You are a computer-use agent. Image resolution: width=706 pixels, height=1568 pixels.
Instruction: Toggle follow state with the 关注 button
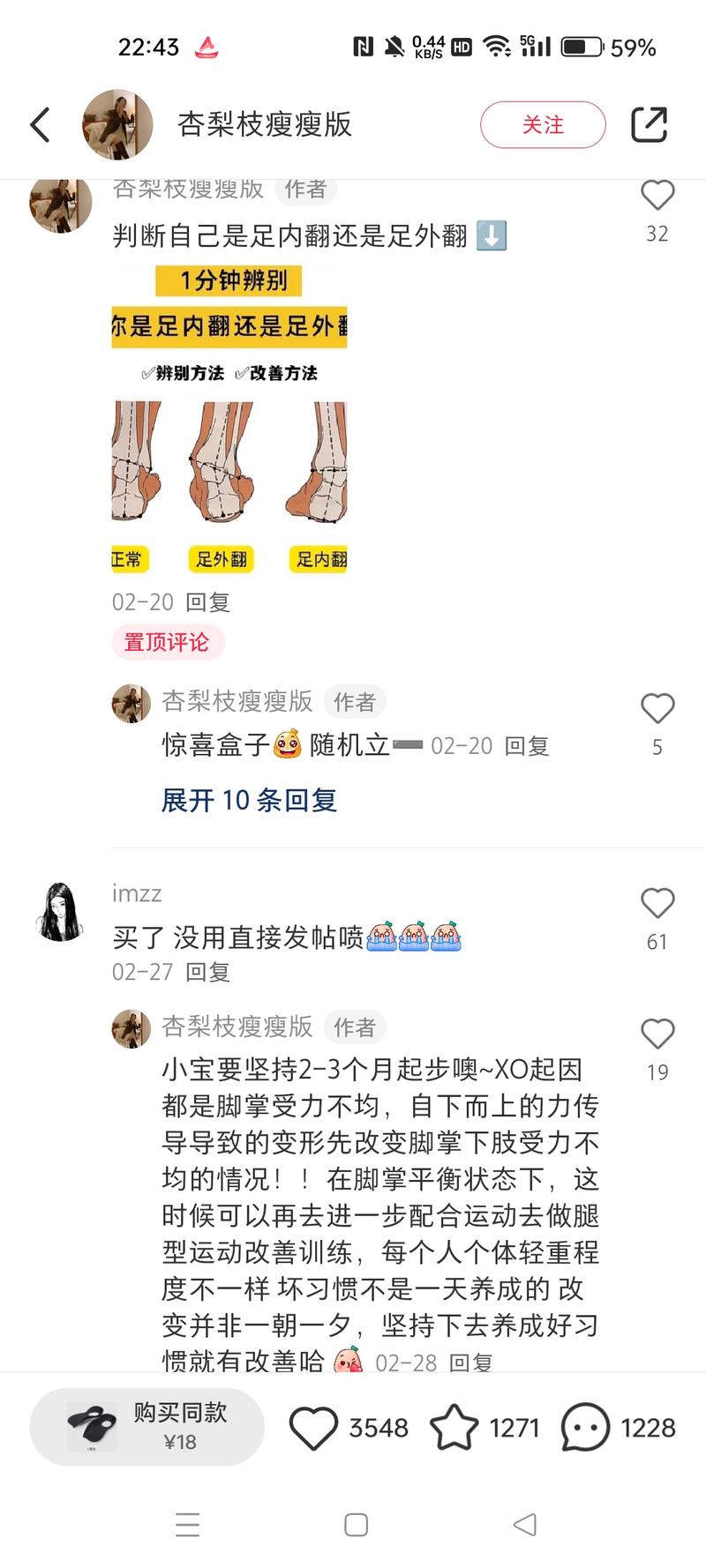(x=543, y=124)
